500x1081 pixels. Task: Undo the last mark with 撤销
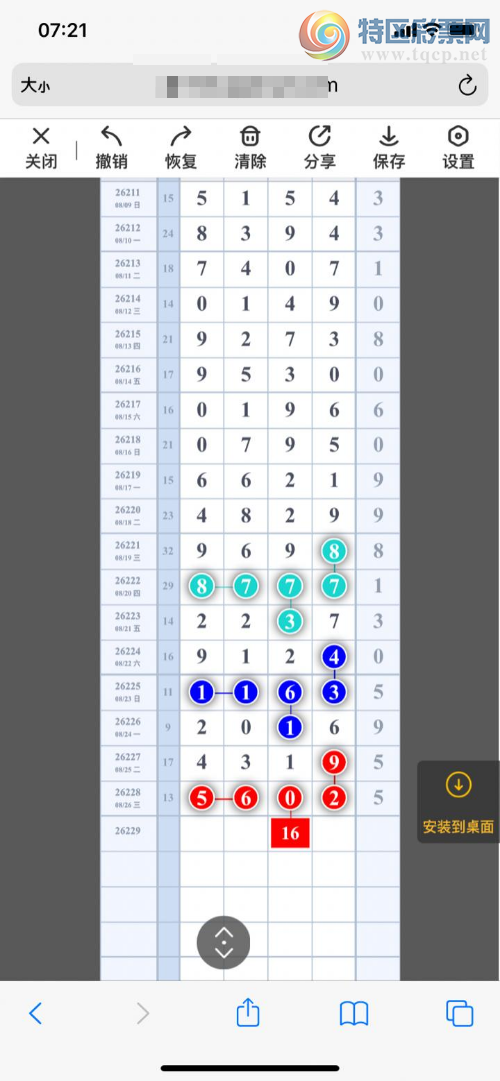111,148
